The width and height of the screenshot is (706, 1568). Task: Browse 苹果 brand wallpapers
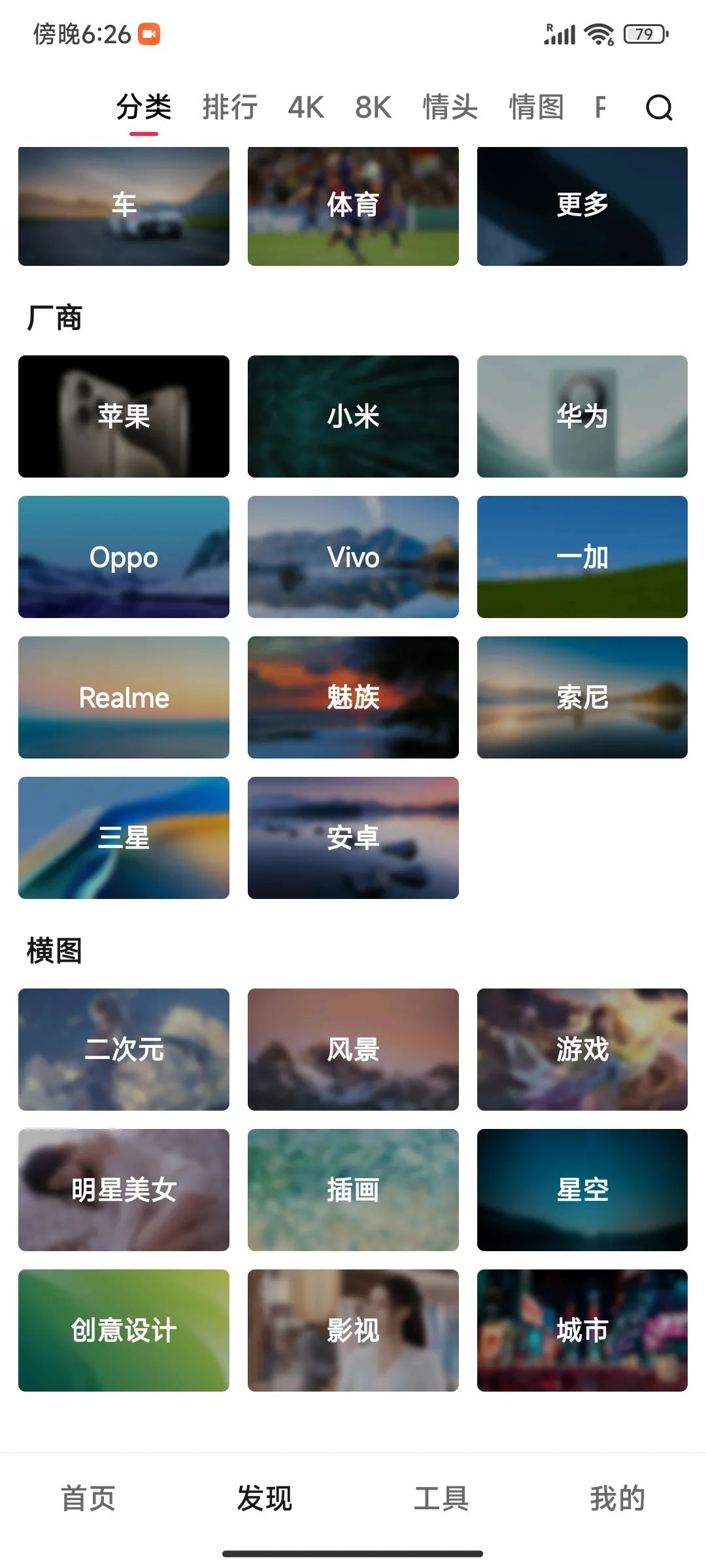pyautogui.click(x=124, y=416)
